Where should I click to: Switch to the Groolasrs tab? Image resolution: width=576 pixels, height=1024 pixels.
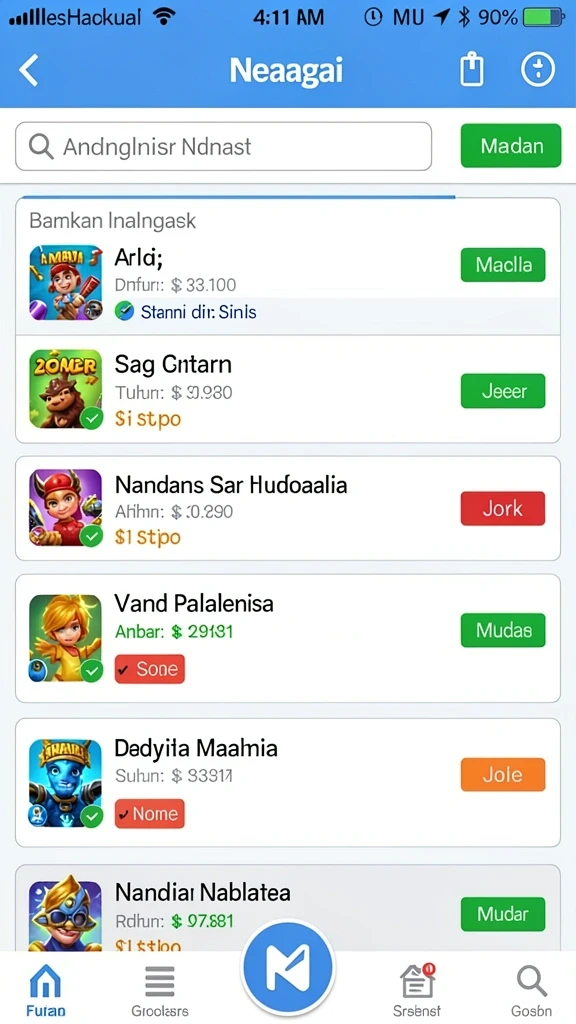[x=160, y=990]
